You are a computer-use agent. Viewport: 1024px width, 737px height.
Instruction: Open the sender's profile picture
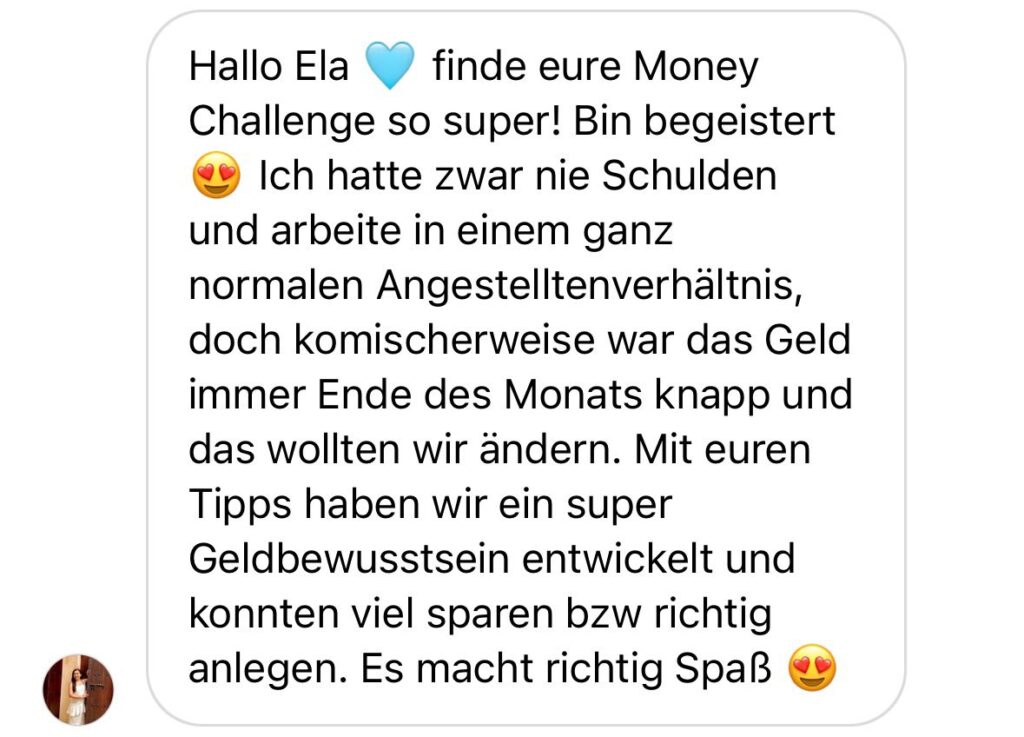point(78,689)
